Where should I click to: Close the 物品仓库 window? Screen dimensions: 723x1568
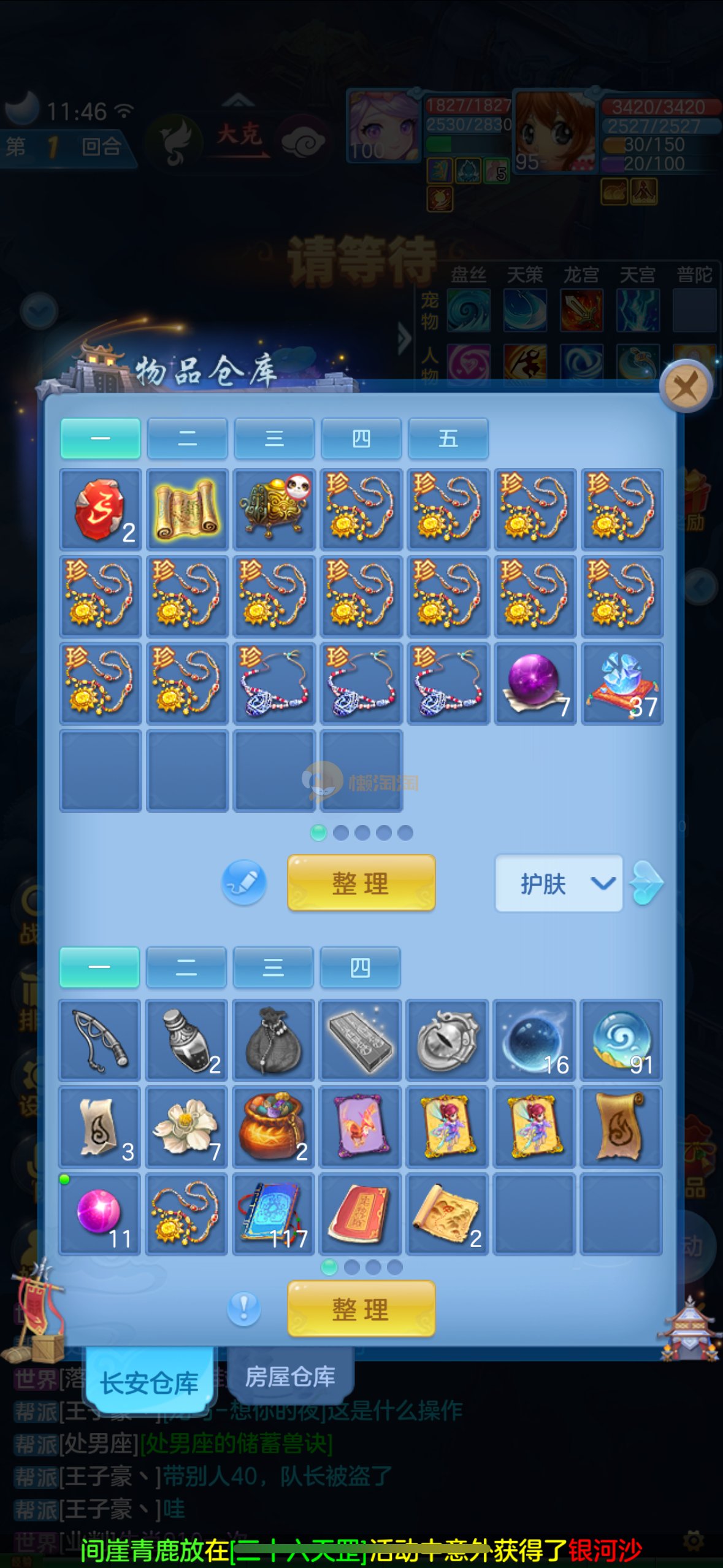685,386
